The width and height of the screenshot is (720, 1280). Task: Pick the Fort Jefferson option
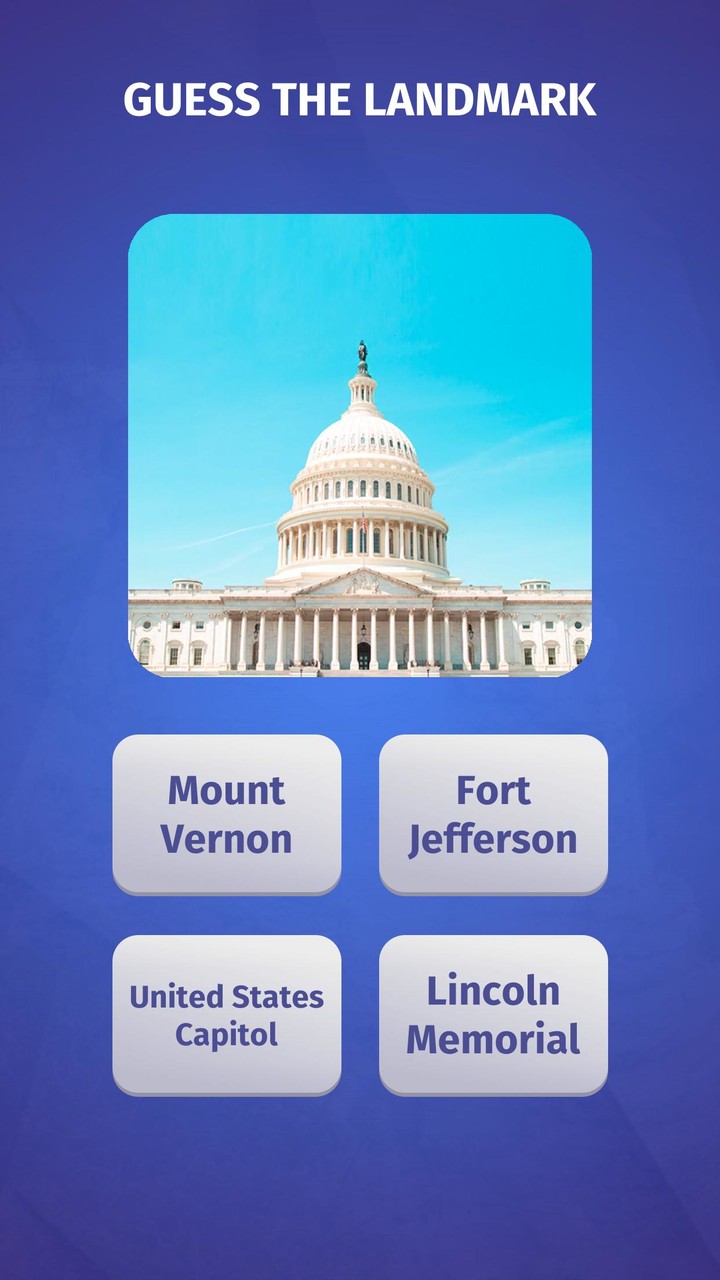[493, 815]
